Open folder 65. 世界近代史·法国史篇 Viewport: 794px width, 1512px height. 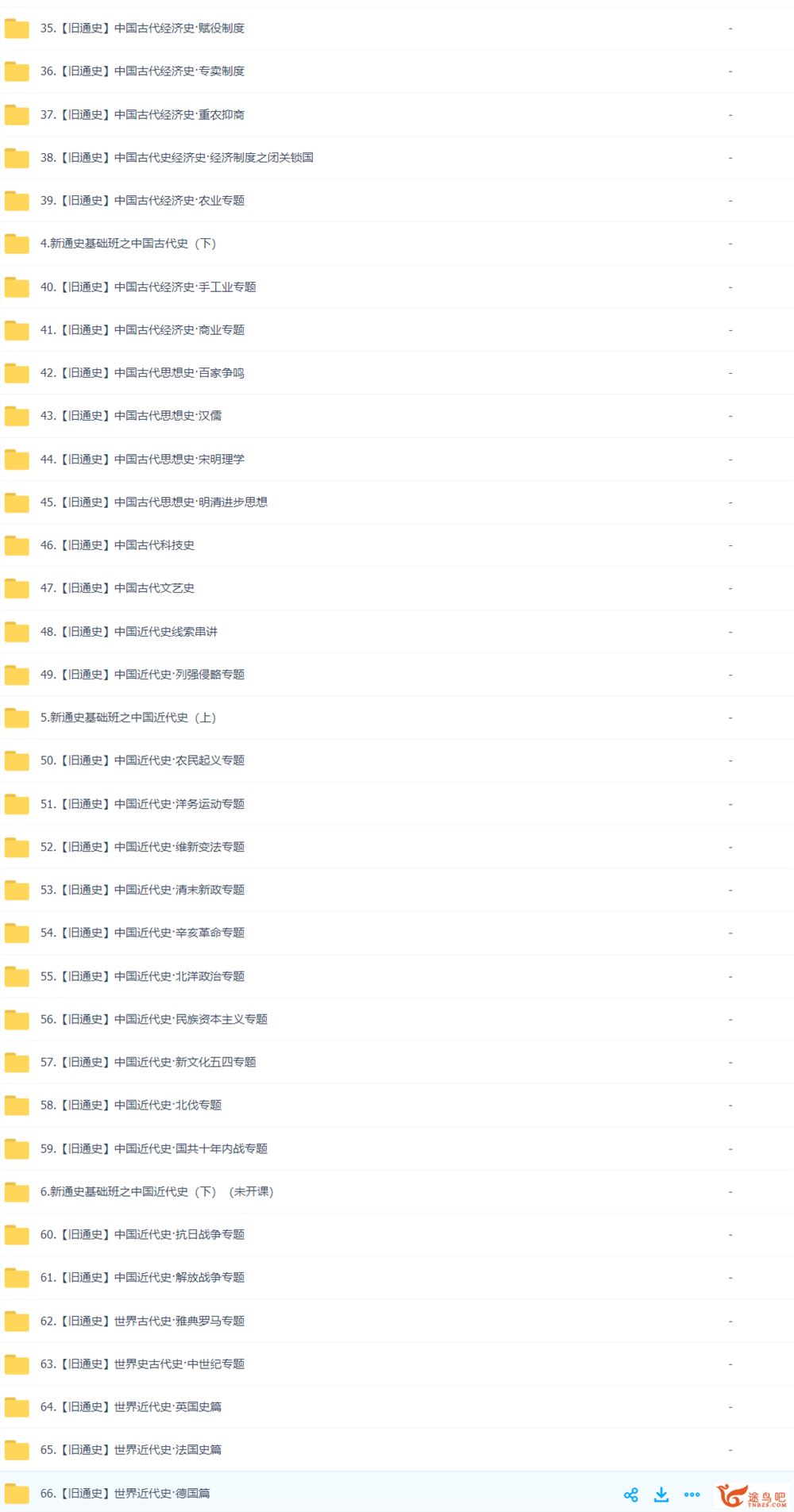[x=131, y=1449]
